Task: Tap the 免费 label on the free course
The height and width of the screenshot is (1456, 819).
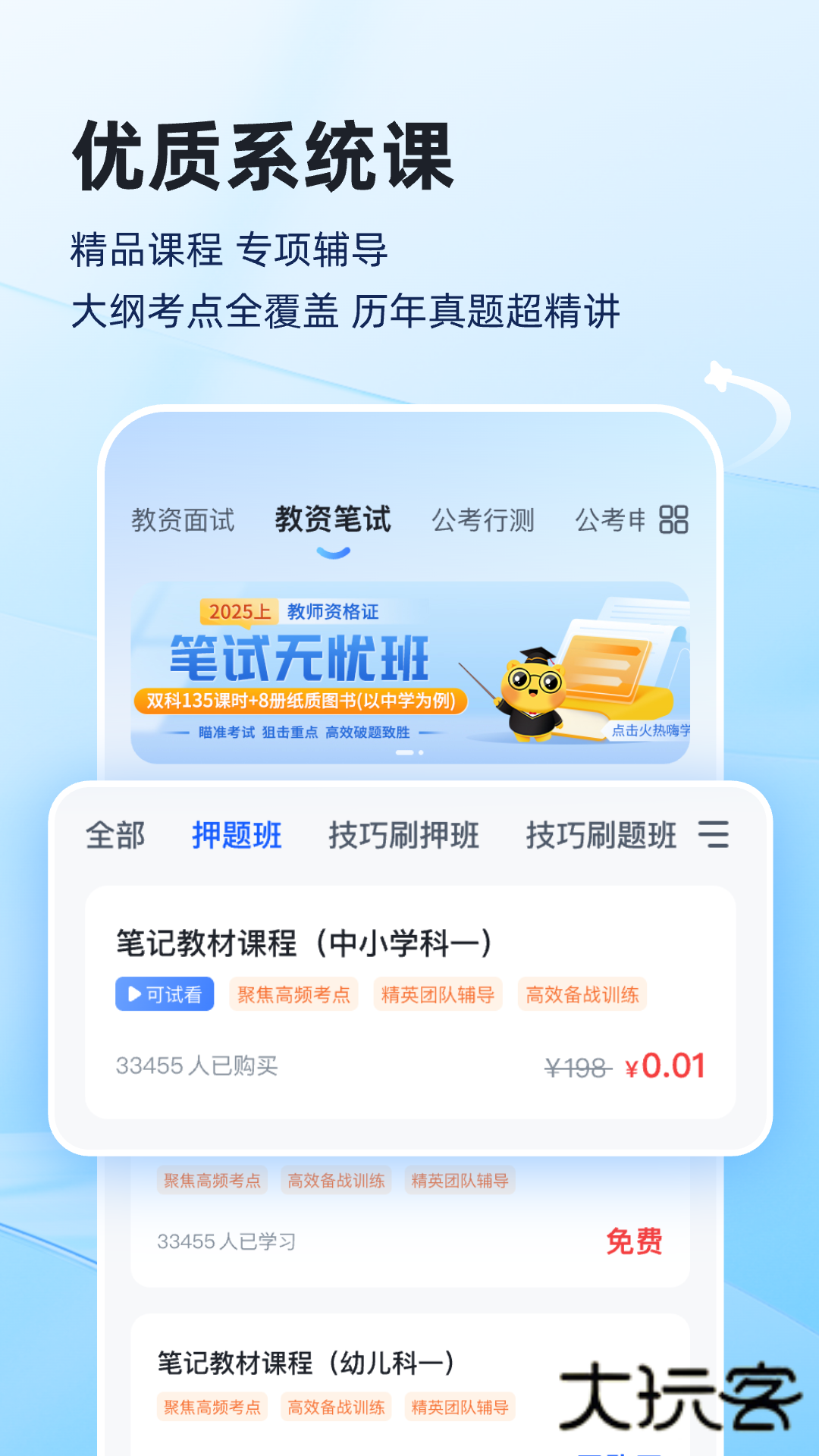Action: tap(637, 1241)
